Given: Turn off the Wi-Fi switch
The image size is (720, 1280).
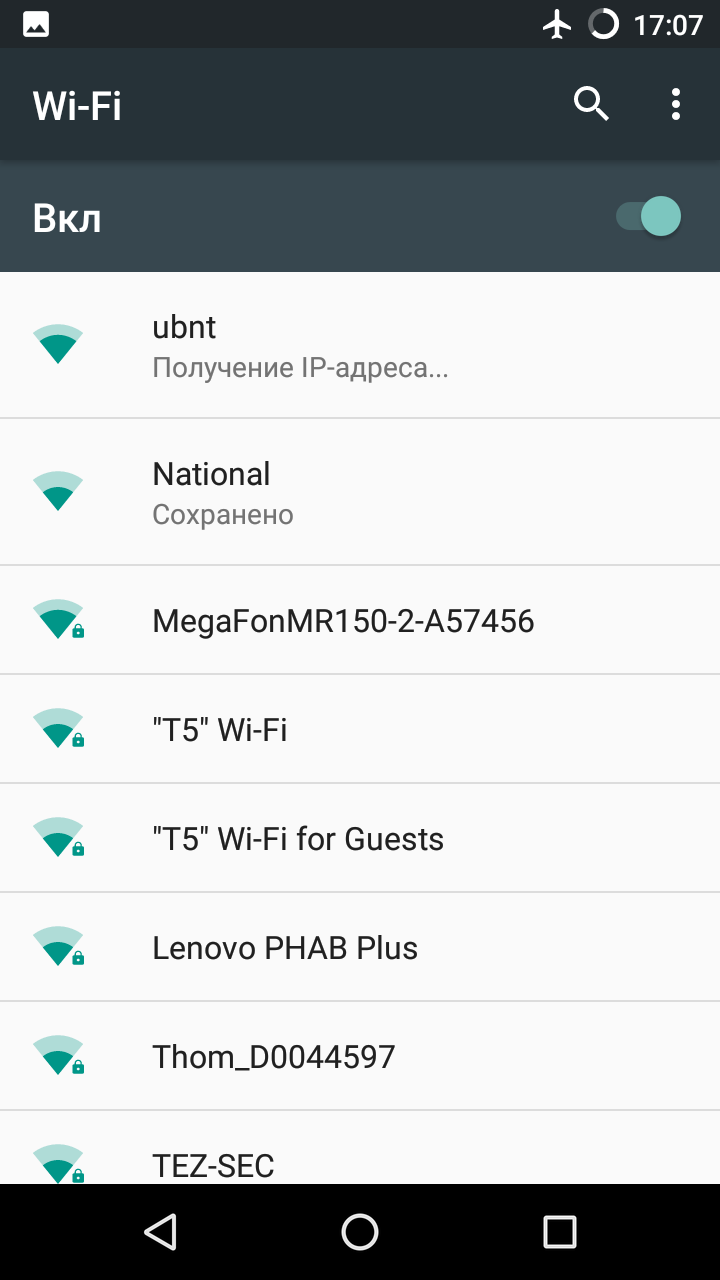Looking at the screenshot, I should click(x=648, y=217).
